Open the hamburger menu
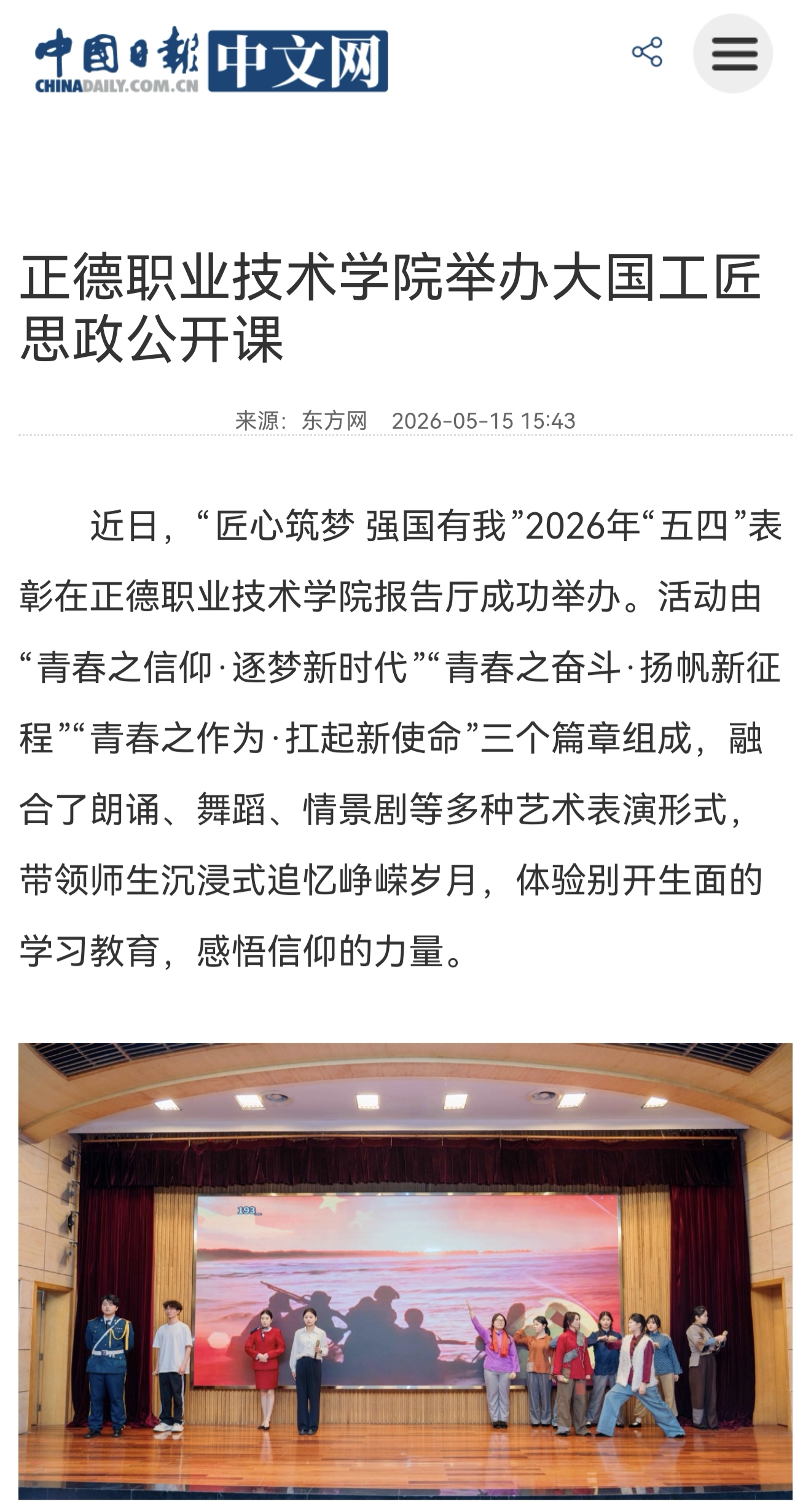This screenshot has width=811, height=1512. tap(733, 54)
